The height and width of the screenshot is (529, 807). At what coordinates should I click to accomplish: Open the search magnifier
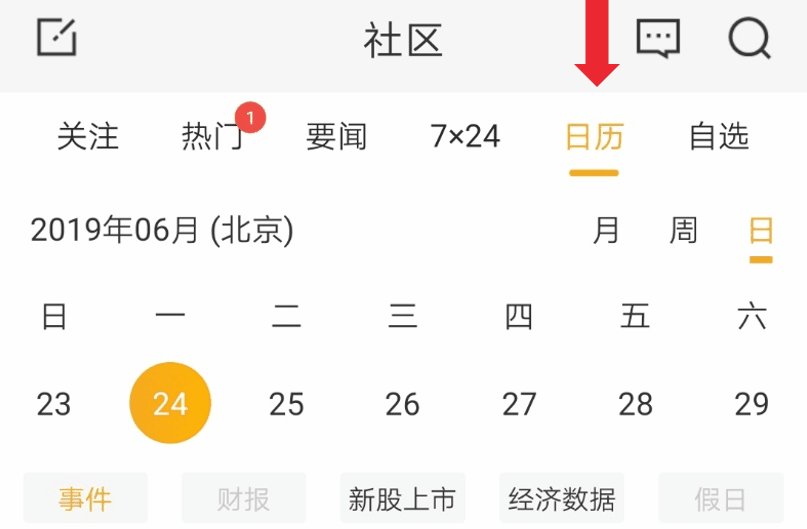[x=749, y=39]
